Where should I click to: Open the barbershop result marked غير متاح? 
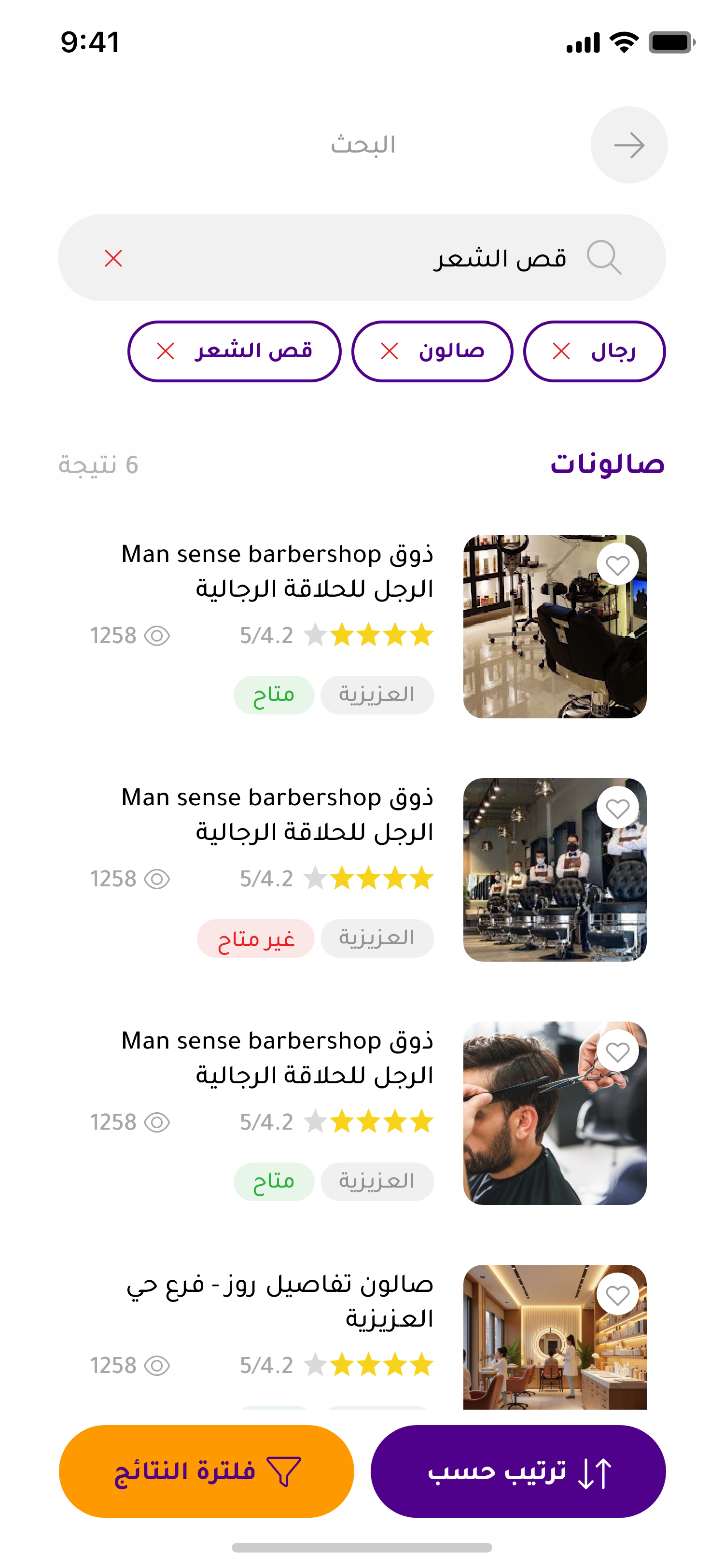click(277, 814)
